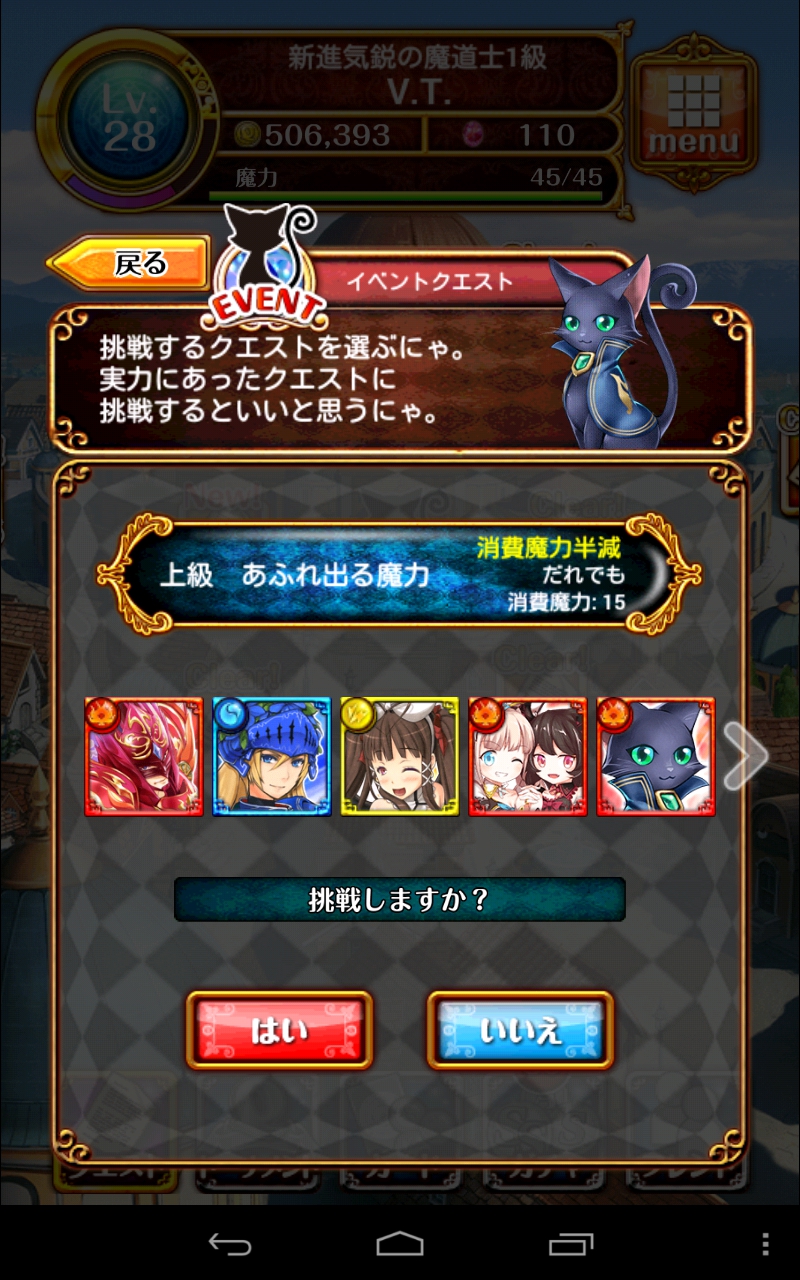Select the two girls fire card
The height and width of the screenshot is (1280, 800).
[528, 757]
